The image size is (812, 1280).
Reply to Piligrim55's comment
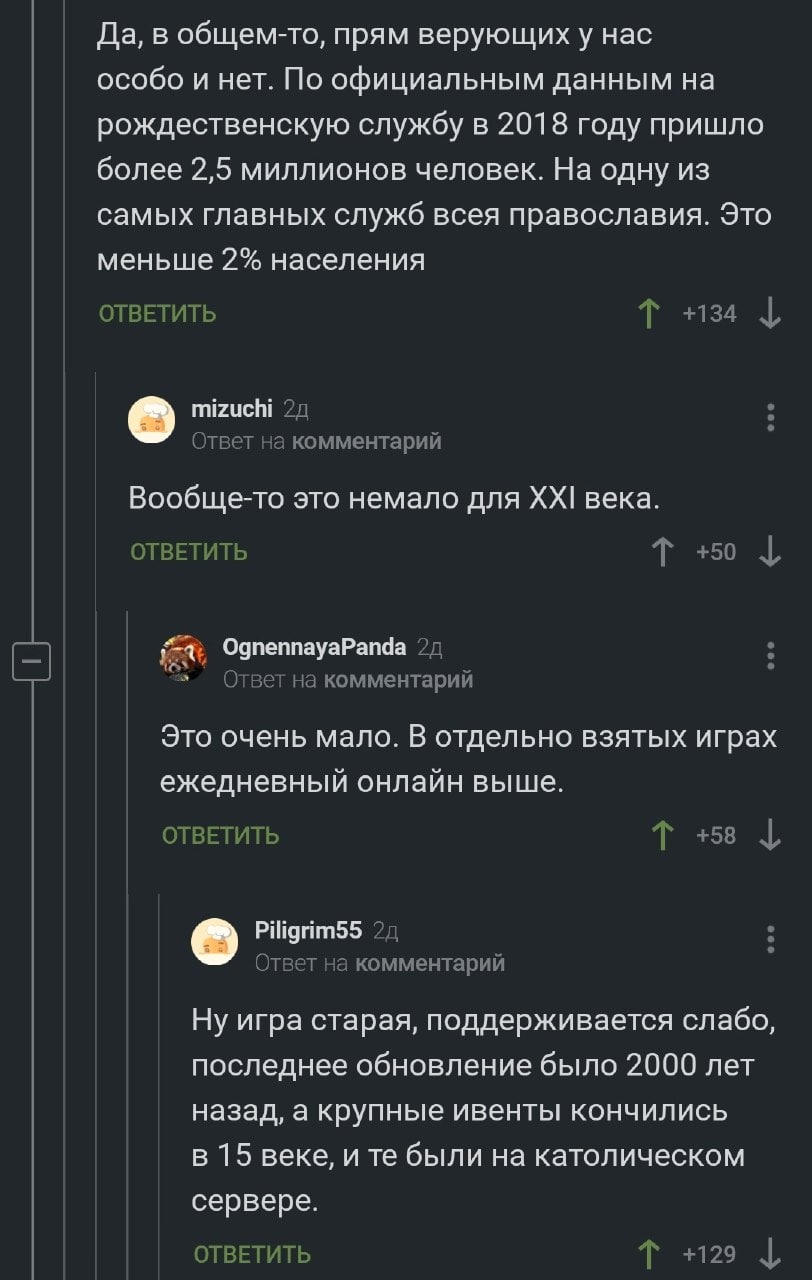click(251, 1254)
